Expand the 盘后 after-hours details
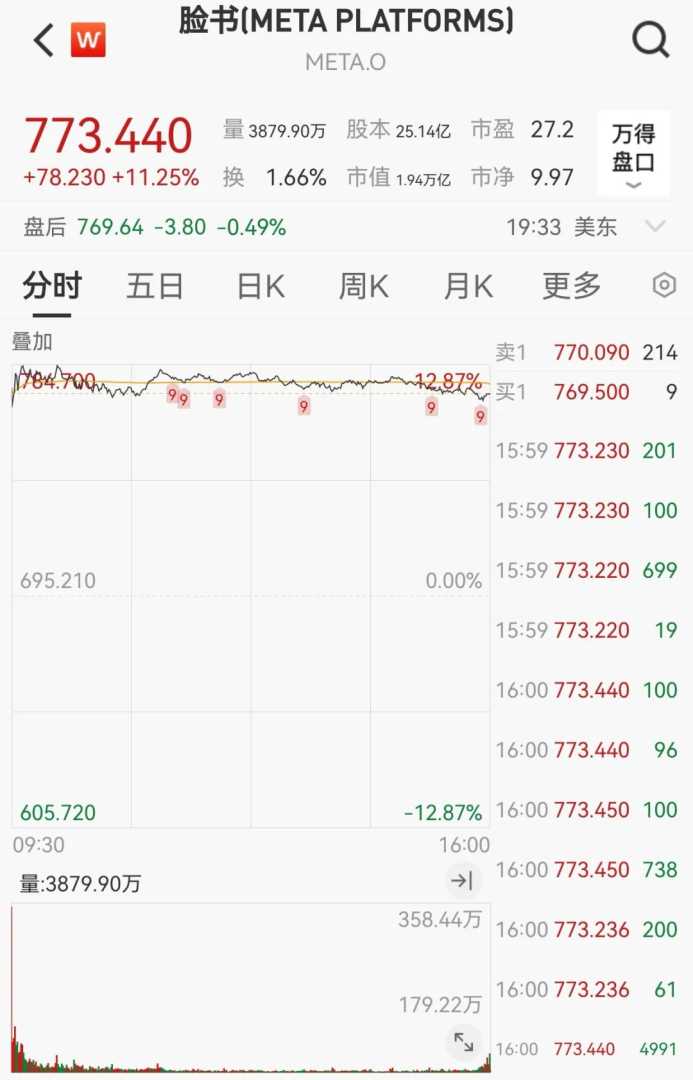This screenshot has height=1080, width=693. (655, 227)
